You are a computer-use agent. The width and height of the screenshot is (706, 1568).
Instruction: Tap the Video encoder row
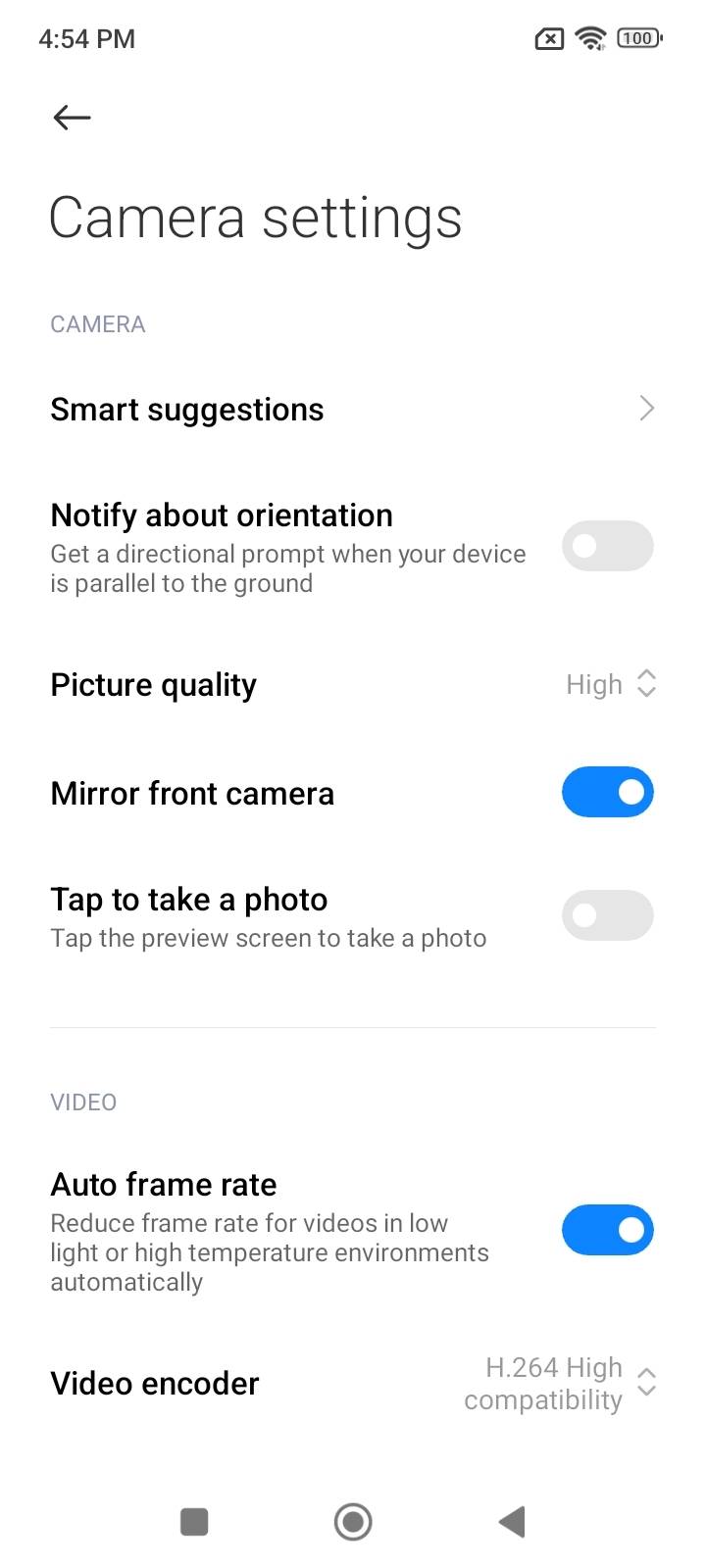154,1383
